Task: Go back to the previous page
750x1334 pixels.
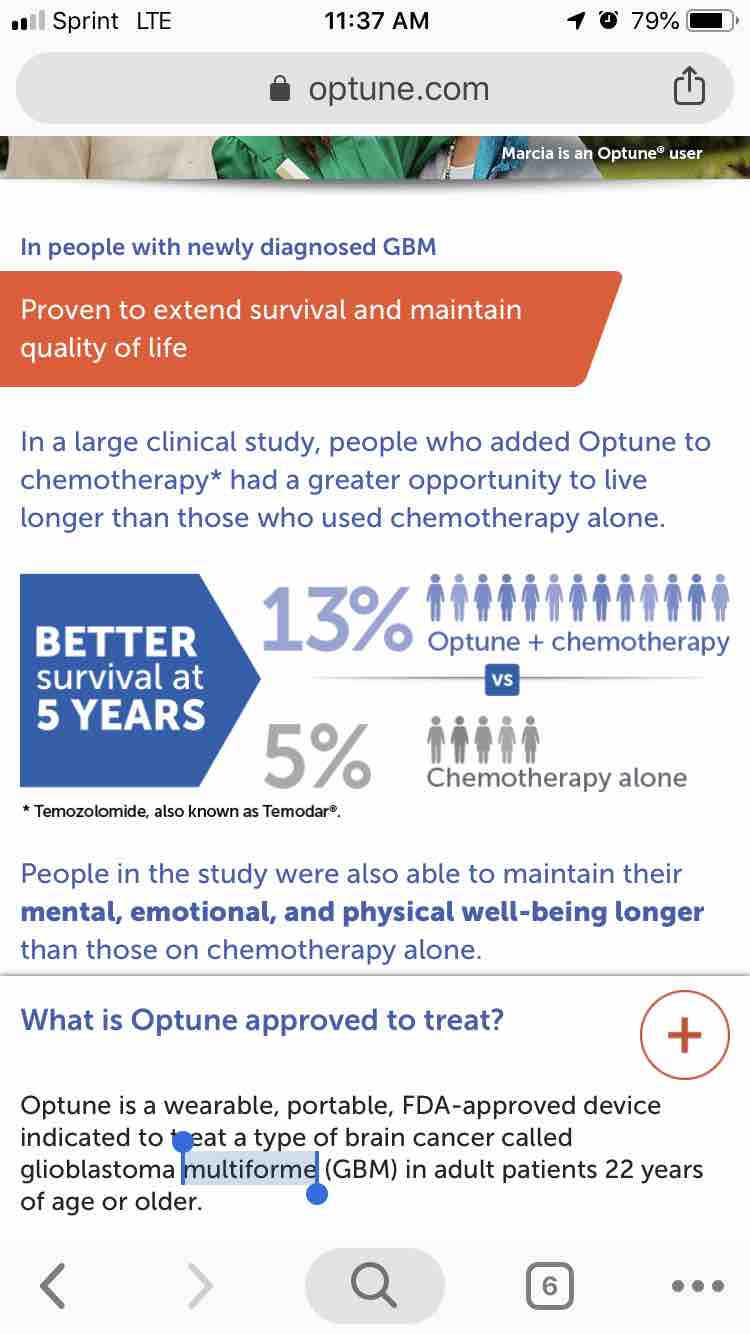Action: 53,1286
